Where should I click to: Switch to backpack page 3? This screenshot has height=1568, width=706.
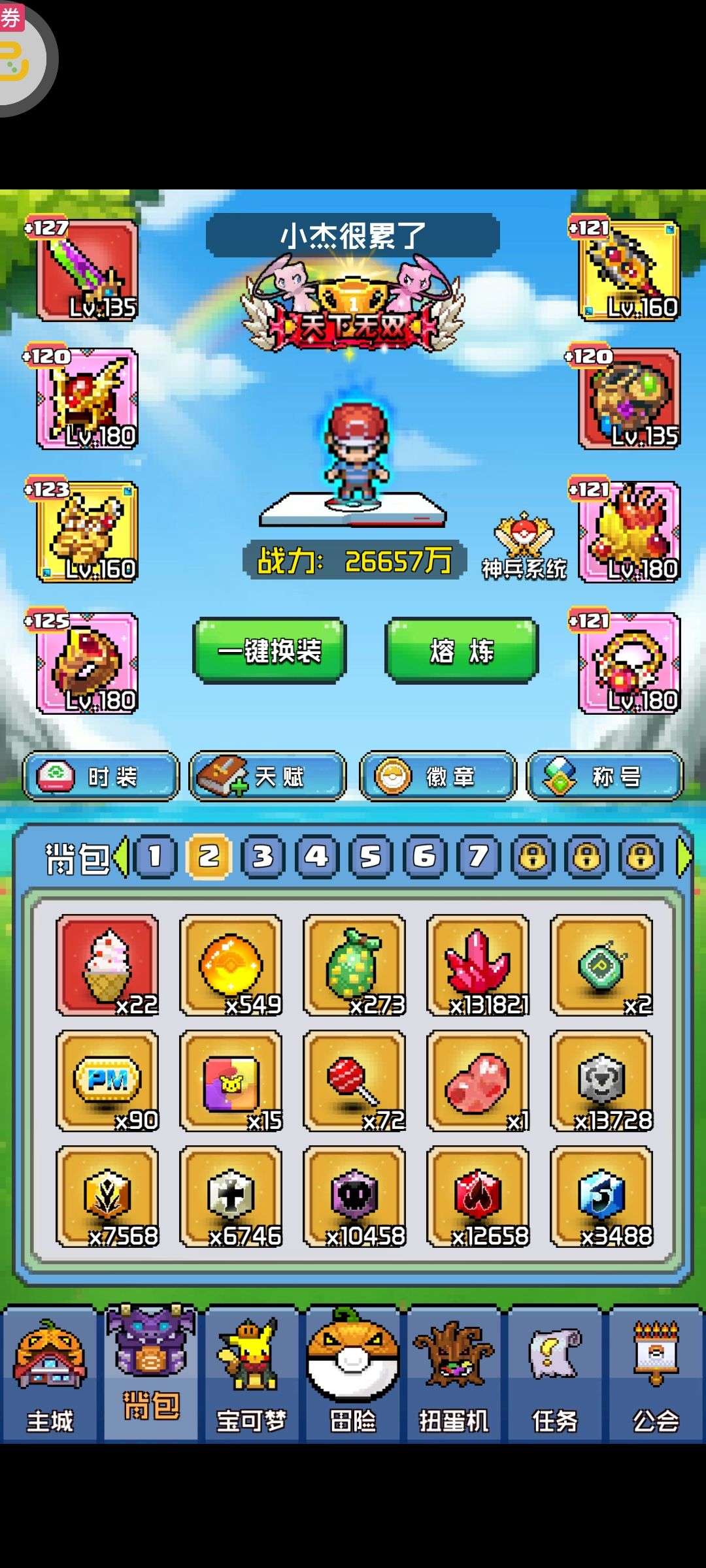[263, 856]
